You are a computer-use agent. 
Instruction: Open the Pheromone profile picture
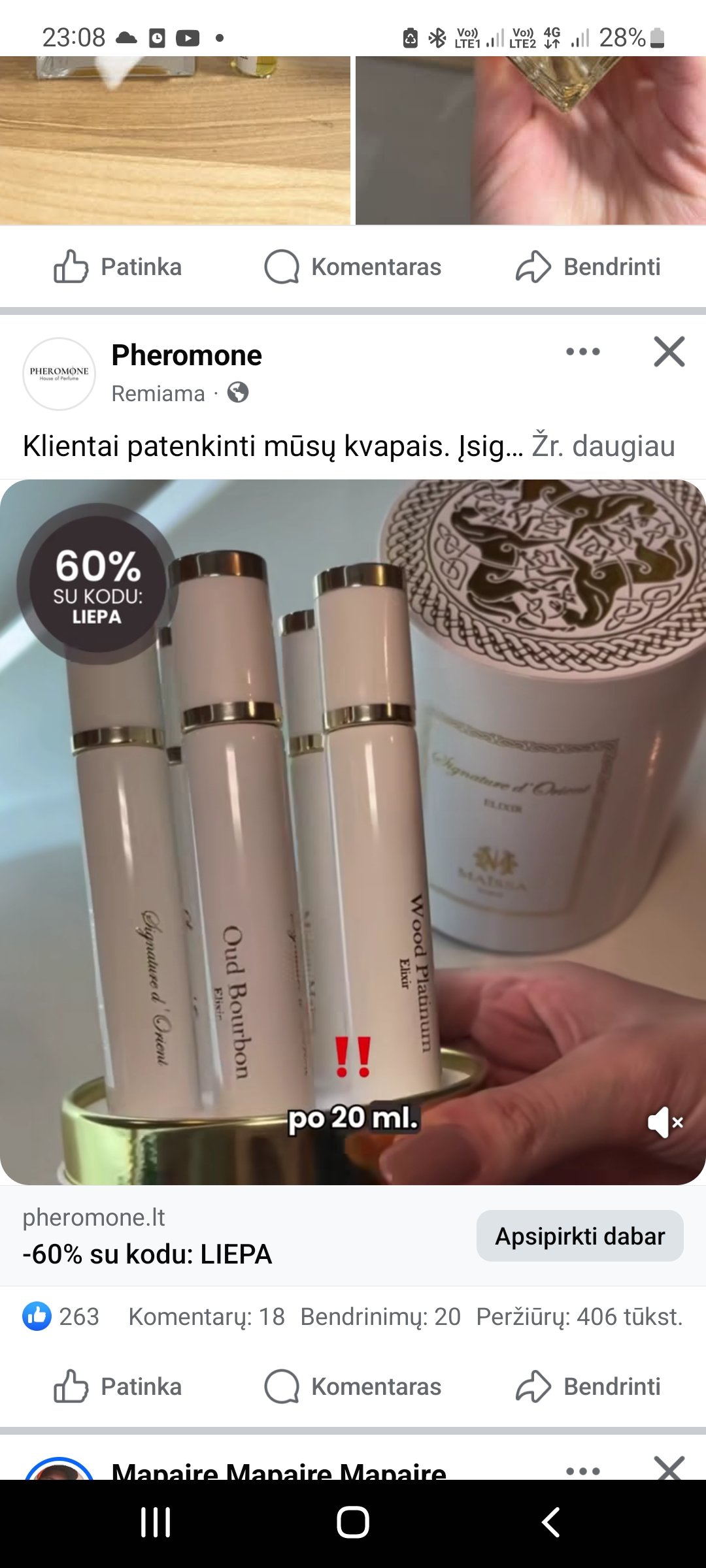tap(59, 374)
